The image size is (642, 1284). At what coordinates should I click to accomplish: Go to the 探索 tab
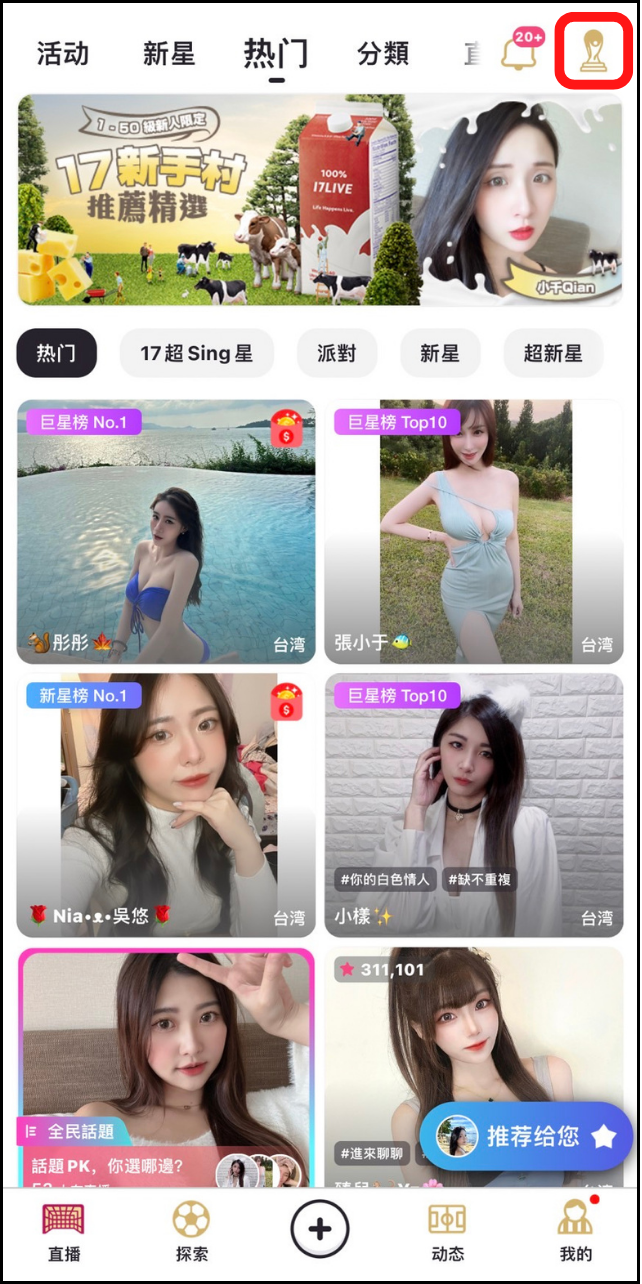click(x=191, y=1231)
